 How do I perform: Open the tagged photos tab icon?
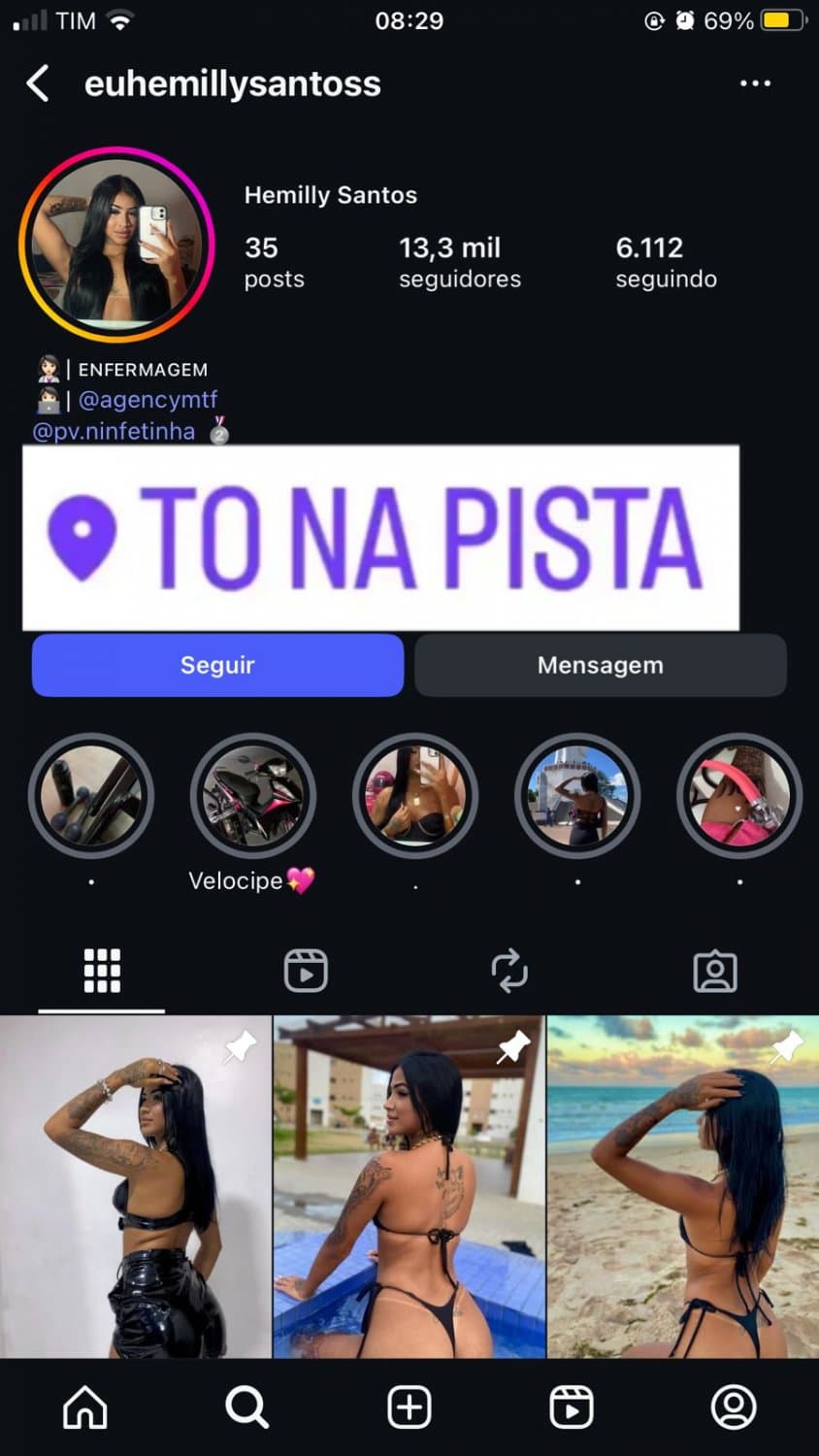pyautogui.click(x=715, y=970)
